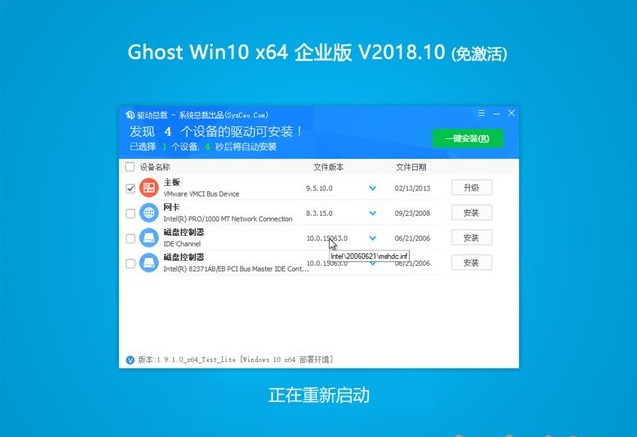Check the 82371AB/EB PCI Bus Master checkbox
This screenshot has width=637, height=437.
click(x=130, y=263)
